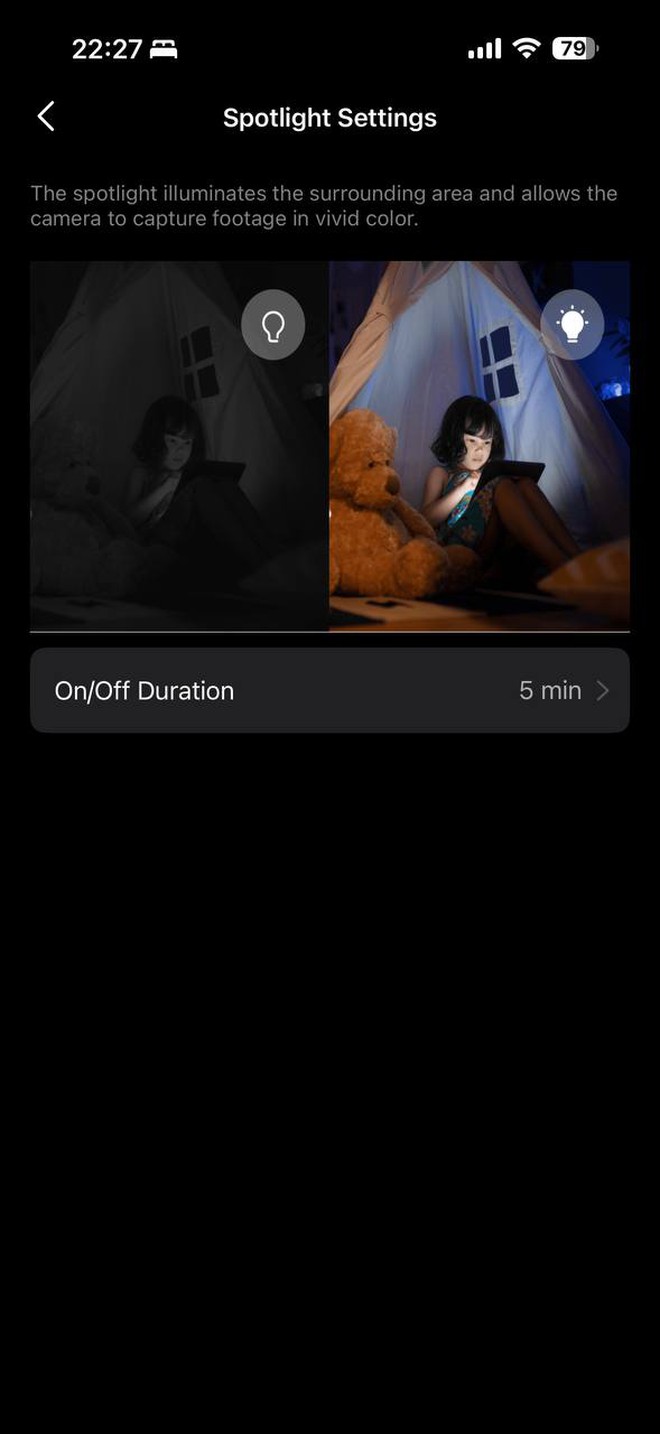Image resolution: width=660 pixels, height=1434 pixels.
Task: Go back from Spotlight Settings
Action: click(46, 117)
